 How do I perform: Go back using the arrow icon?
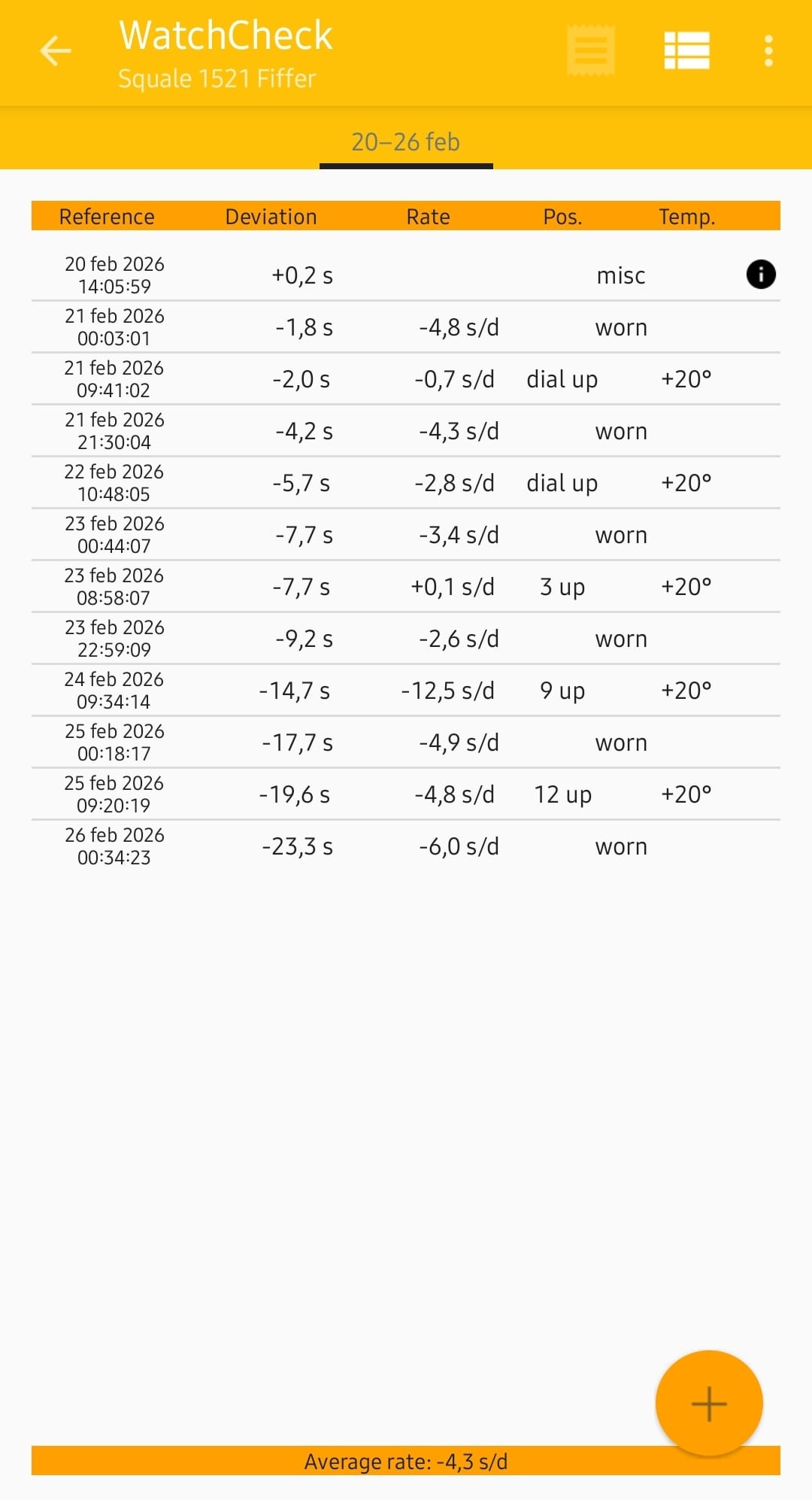point(55,51)
